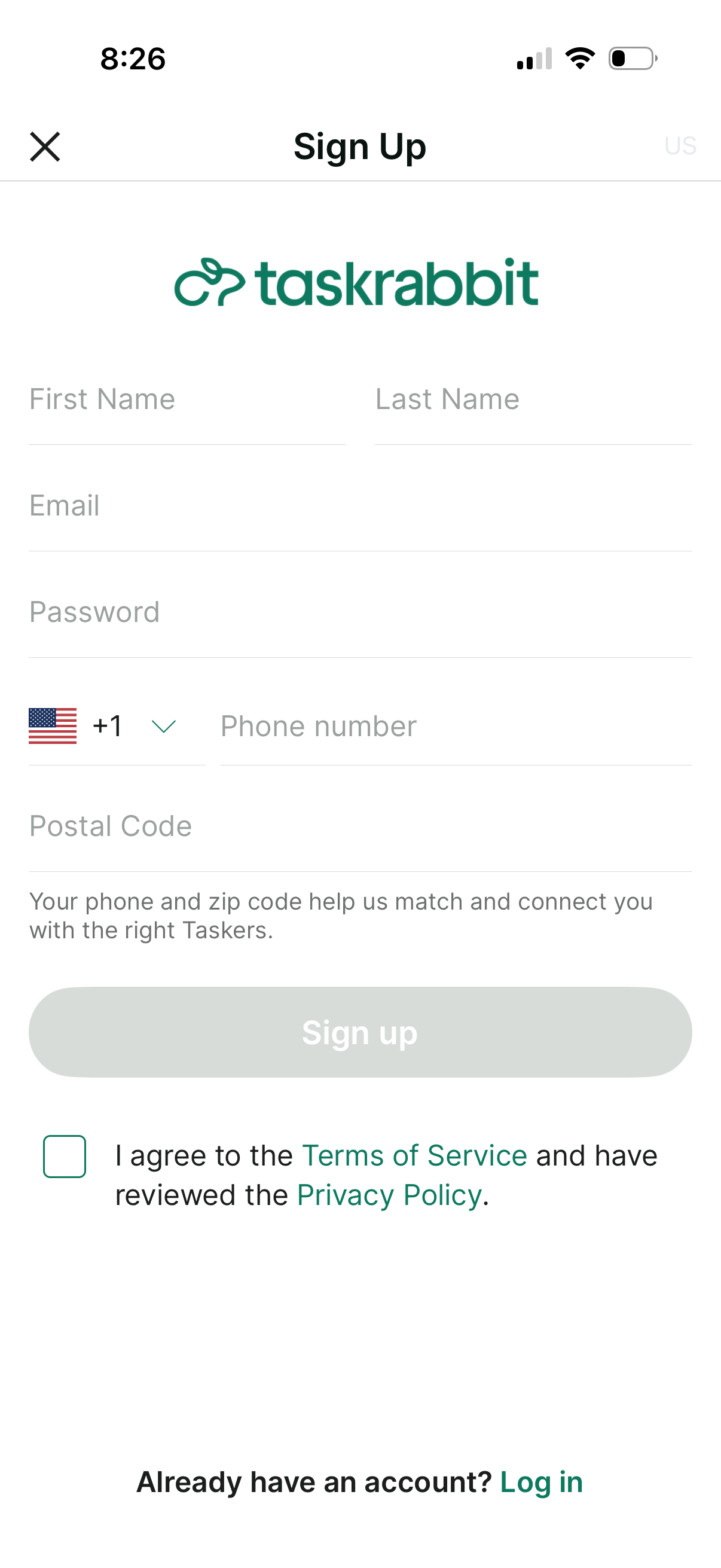Expand the +1 phone prefix dropdown
Image resolution: width=721 pixels, height=1568 pixels.
pyautogui.click(x=162, y=725)
